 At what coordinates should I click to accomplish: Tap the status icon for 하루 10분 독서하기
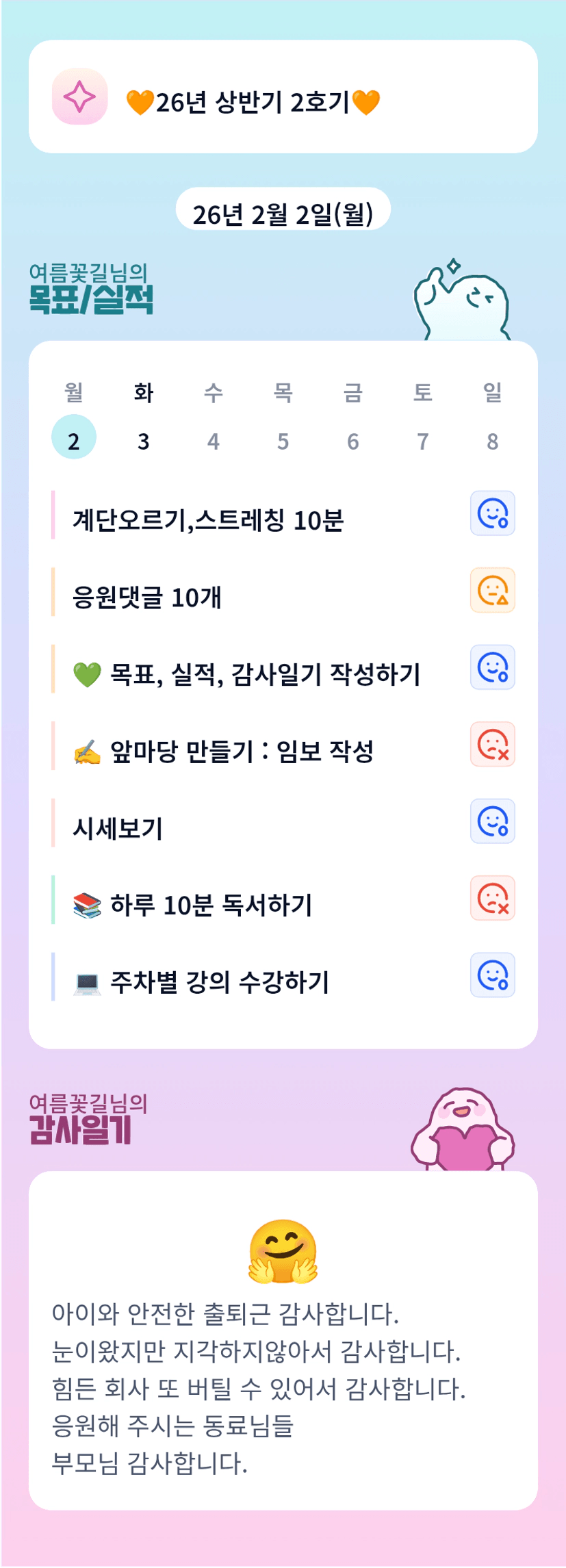tap(492, 898)
